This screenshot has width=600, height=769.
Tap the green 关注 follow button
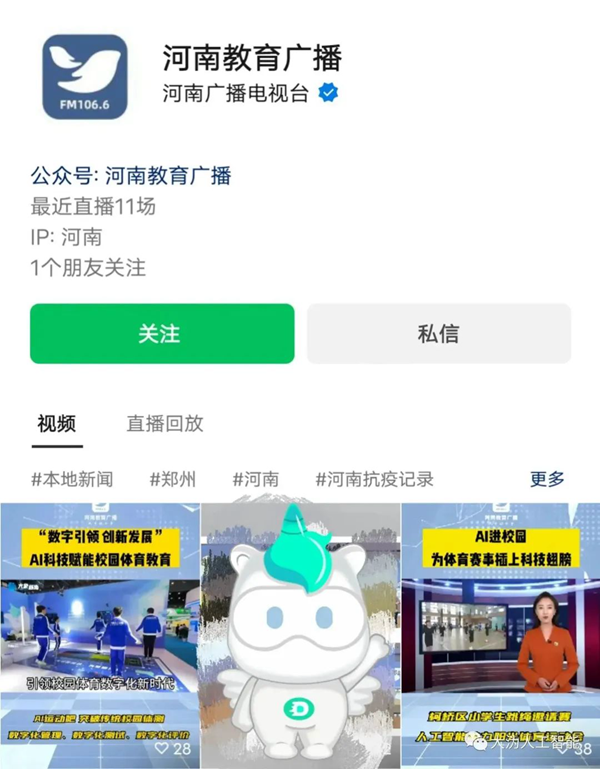(162, 334)
